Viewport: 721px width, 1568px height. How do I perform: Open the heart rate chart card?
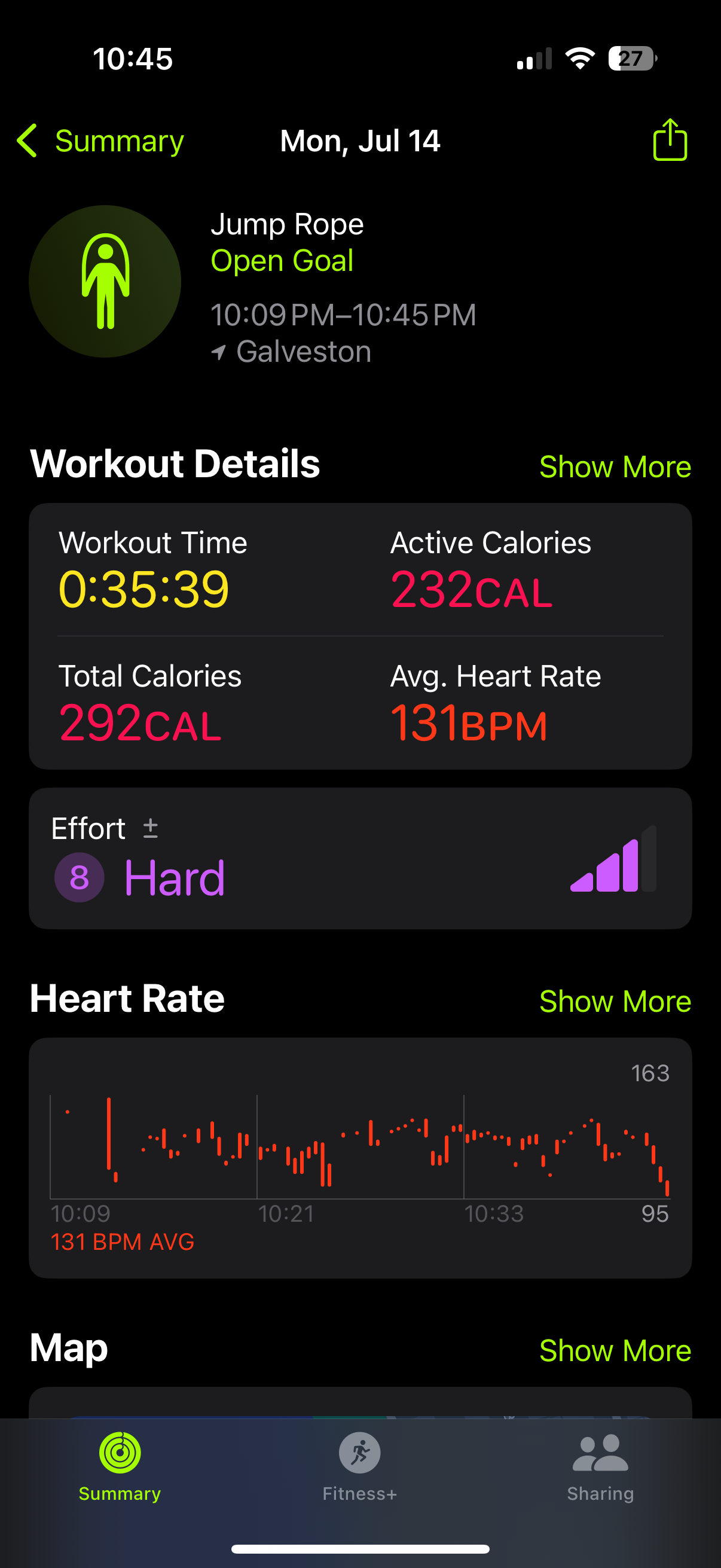(x=360, y=1157)
